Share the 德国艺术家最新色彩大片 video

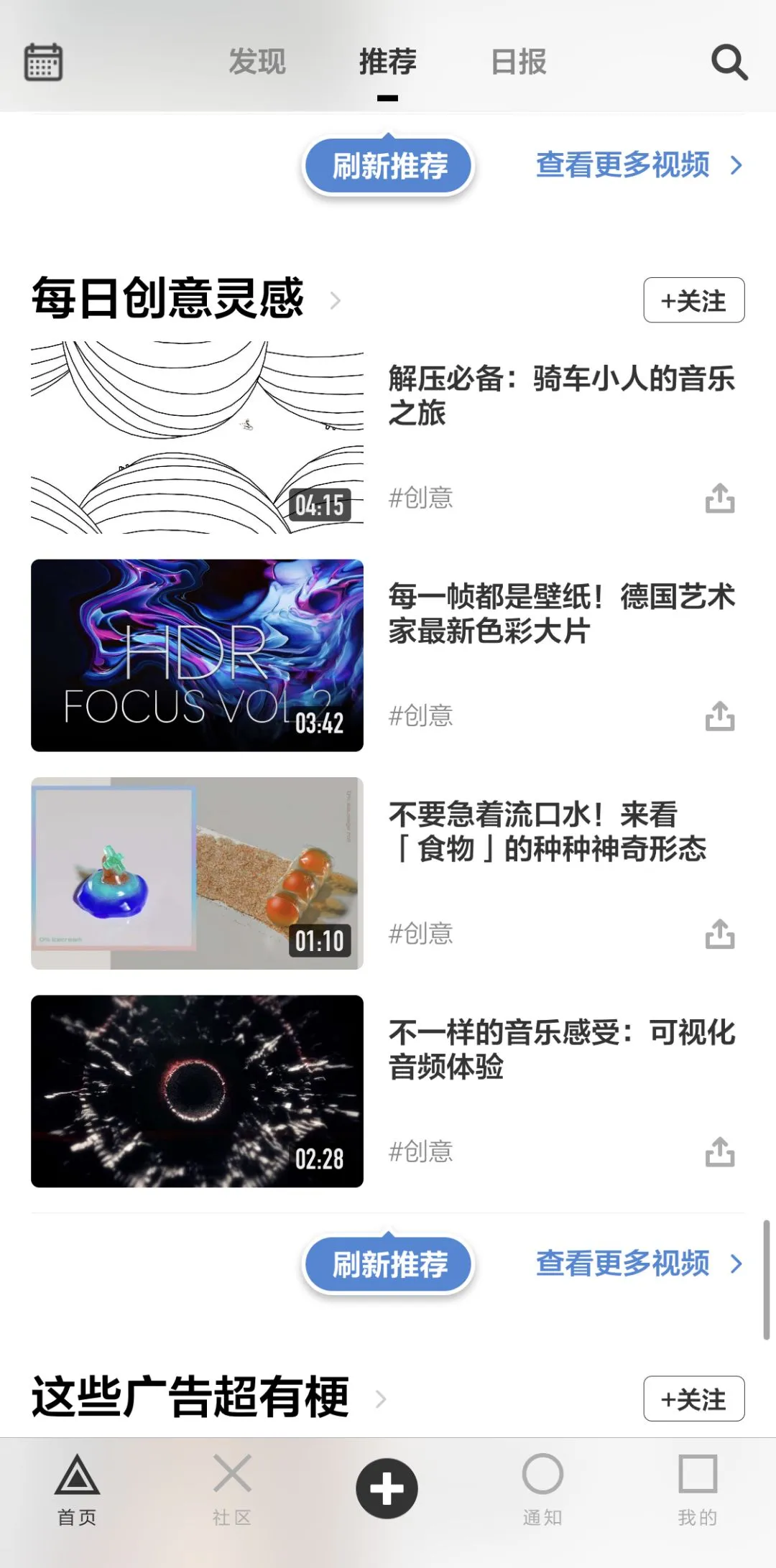coord(719,716)
